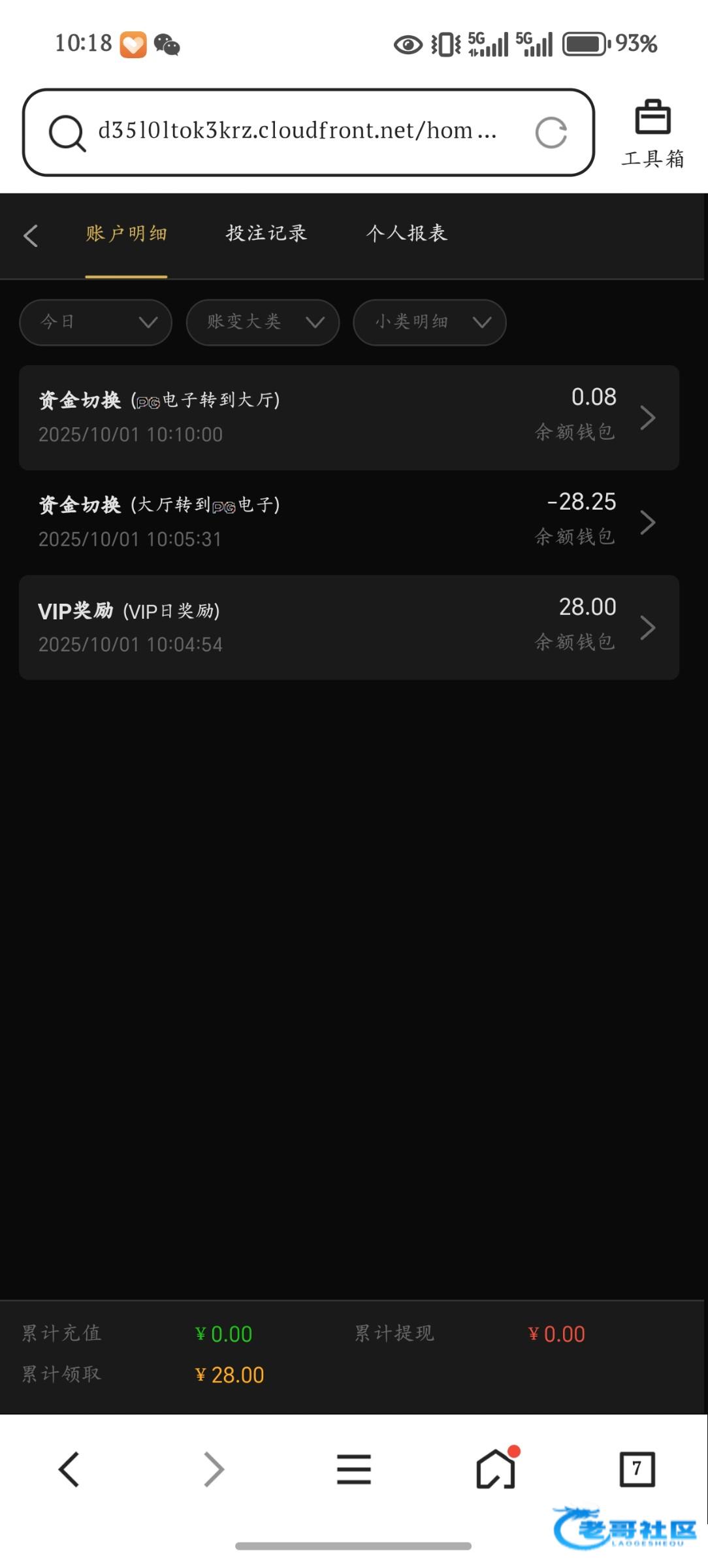Switch to the 投注记录 tab
Viewport: 708px width, 1568px height.
[266, 233]
